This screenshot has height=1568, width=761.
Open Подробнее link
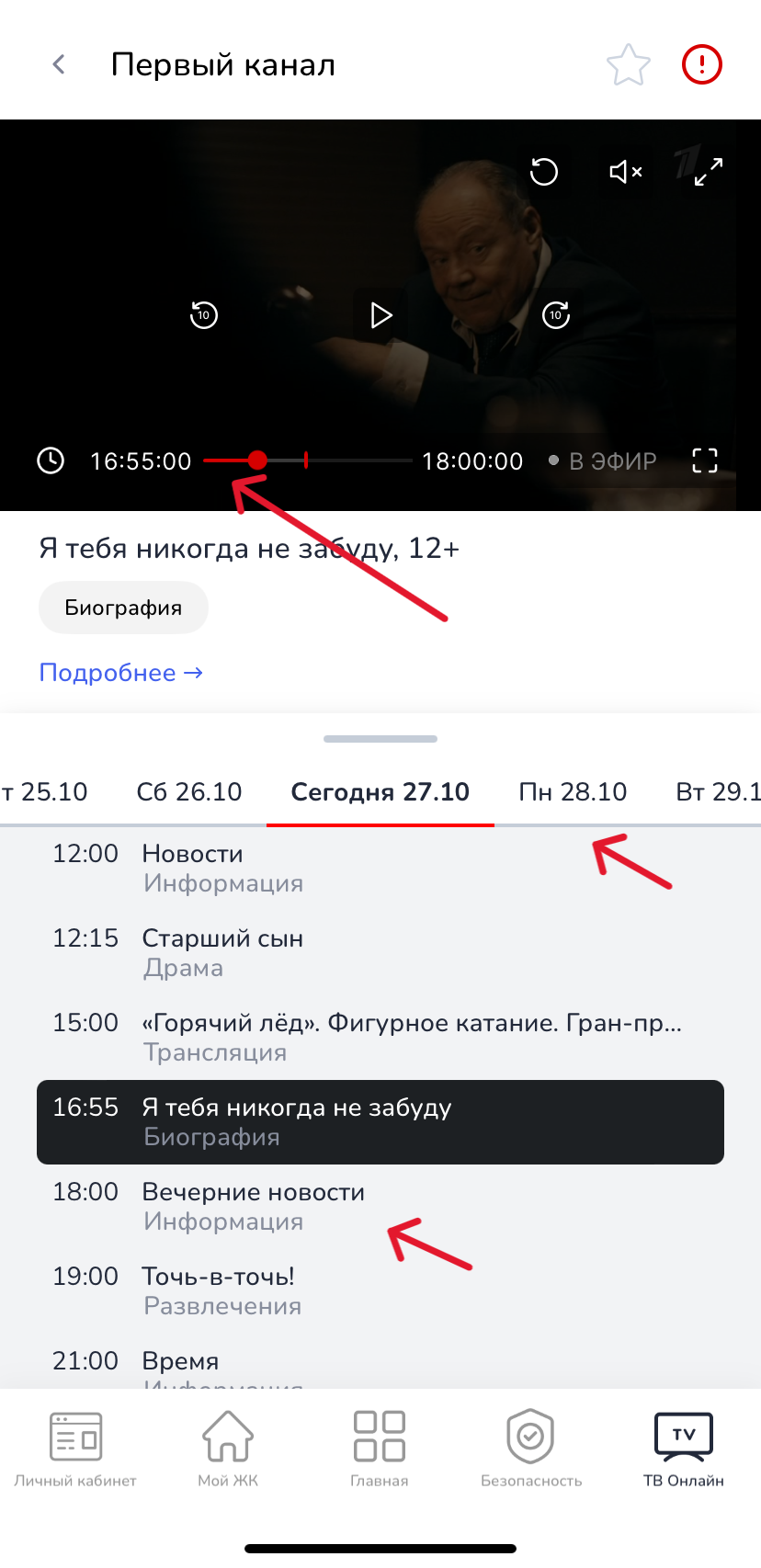click(x=120, y=673)
